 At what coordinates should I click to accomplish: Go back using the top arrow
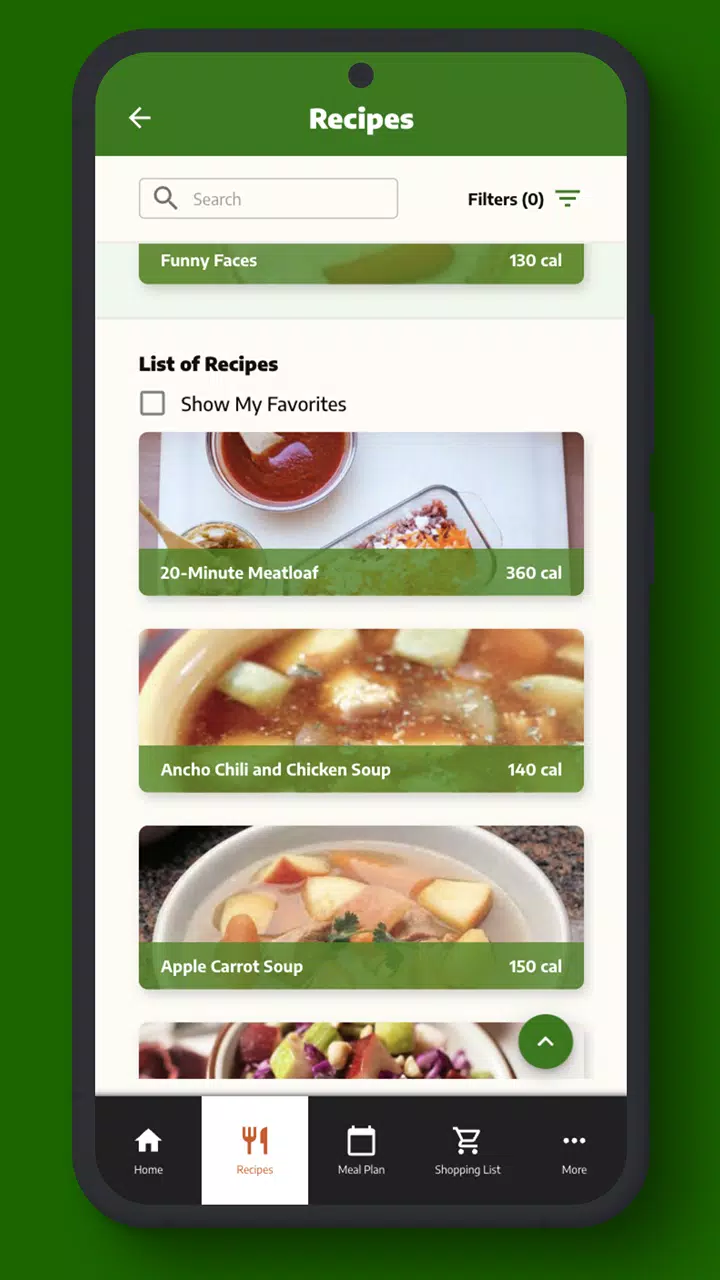(140, 118)
